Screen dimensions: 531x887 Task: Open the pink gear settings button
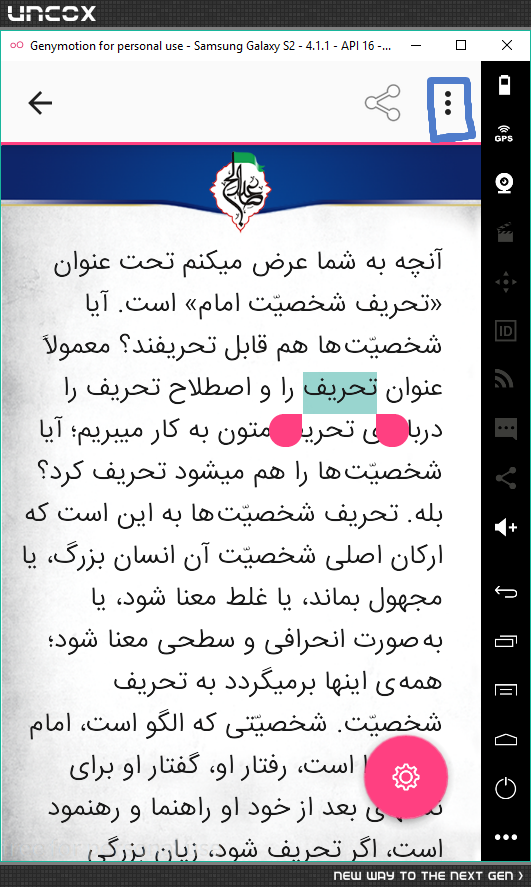click(x=405, y=777)
